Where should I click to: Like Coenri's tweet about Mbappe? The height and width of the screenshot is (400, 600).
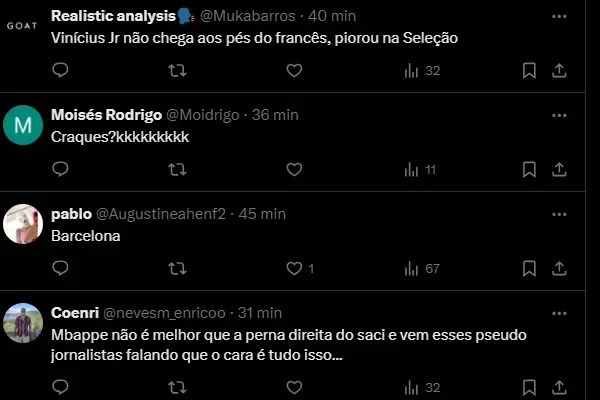pyautogui.click(x=294, y=387)
